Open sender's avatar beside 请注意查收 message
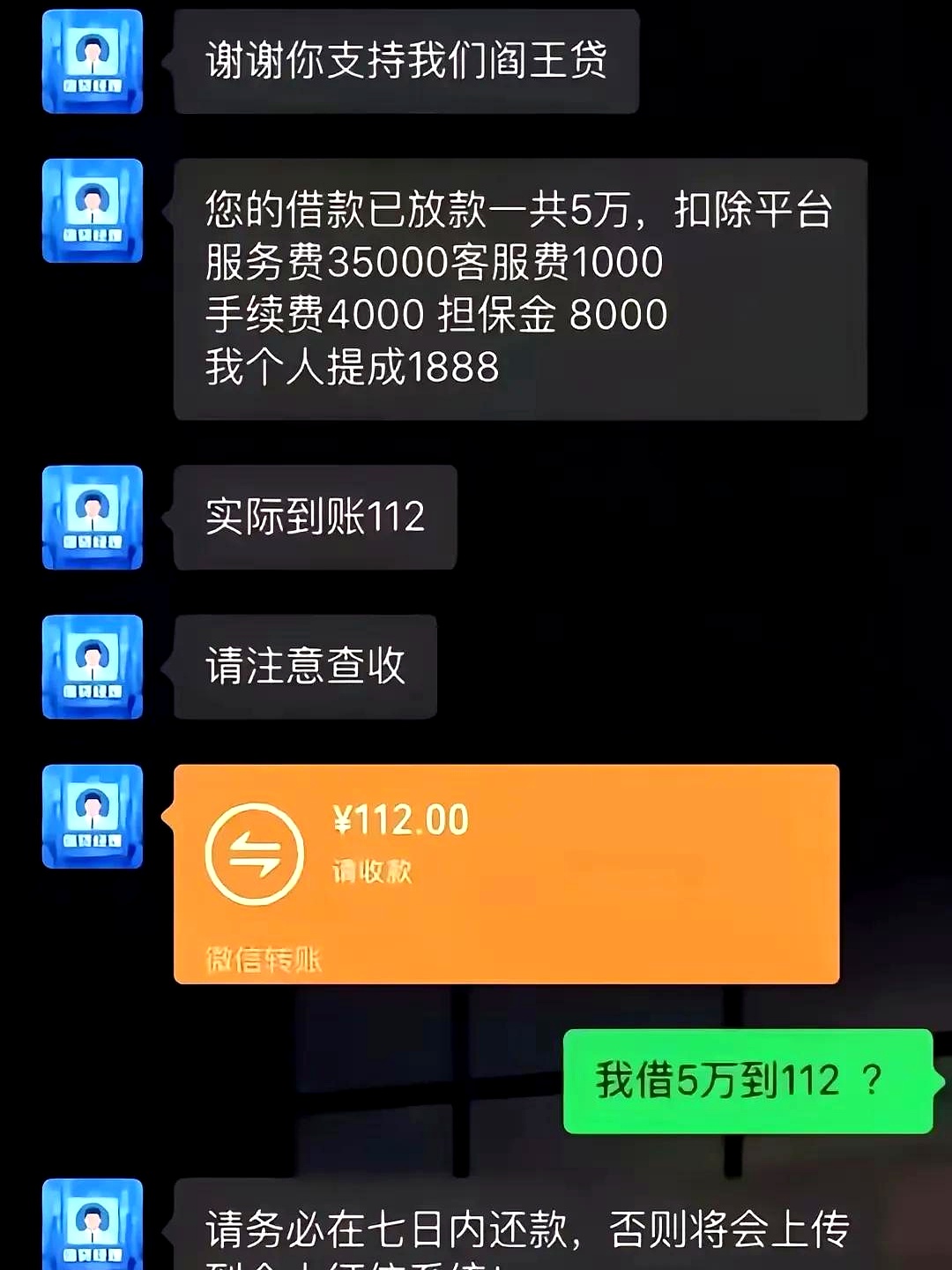 [93, 667]
